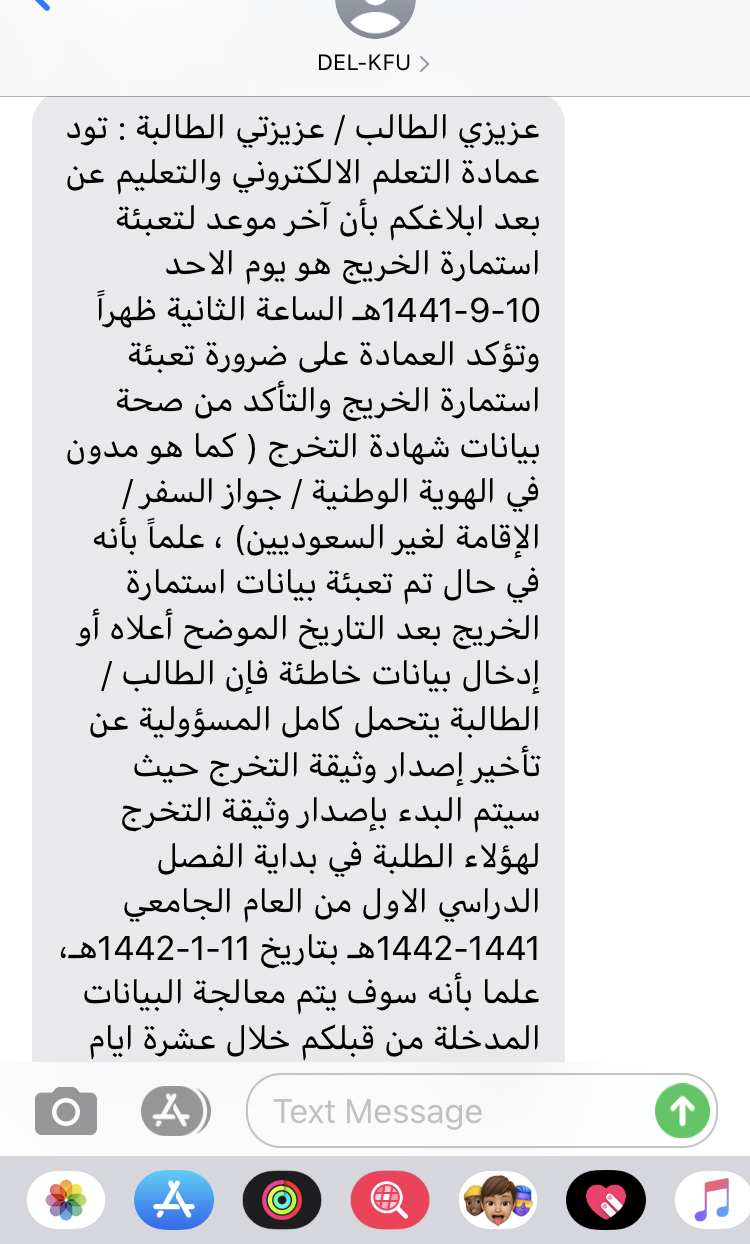Toggle the App Store apps drawer
Image resolution: width=750 pixels, height=1244 pixels.
click(175, 1111)
